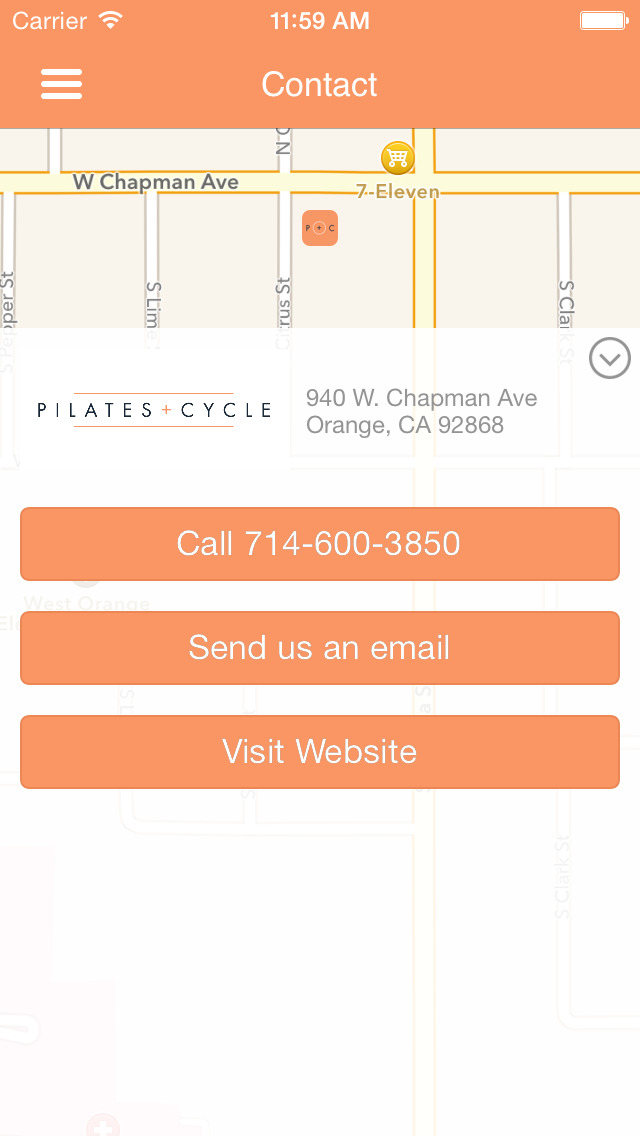Tap the 7-Eleven map marker

tap(398, 158)
